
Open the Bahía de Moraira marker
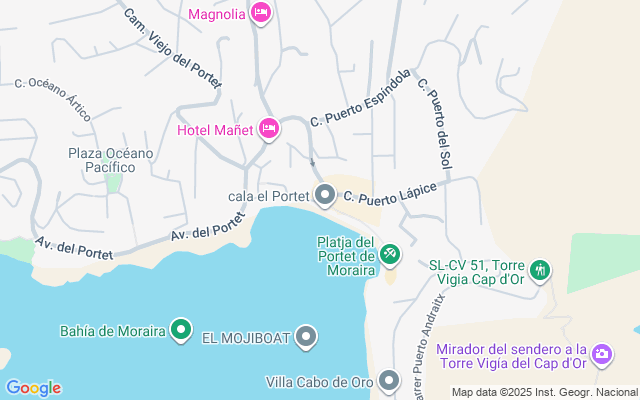point(180,329)
